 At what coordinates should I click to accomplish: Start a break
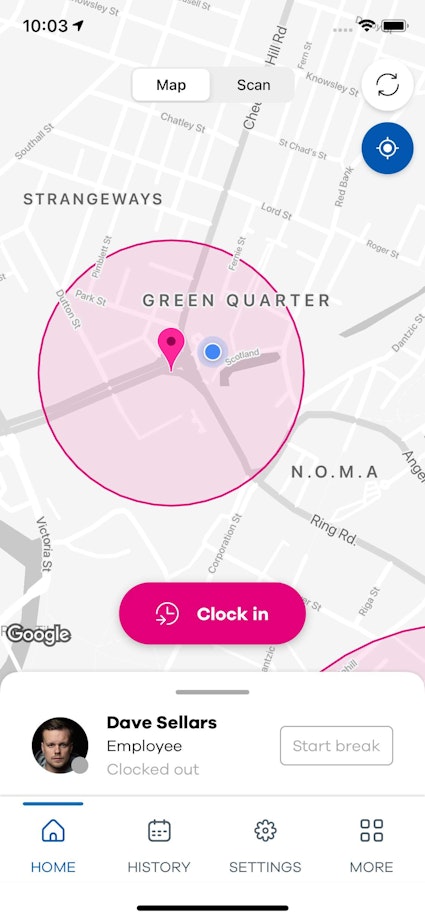336,746
